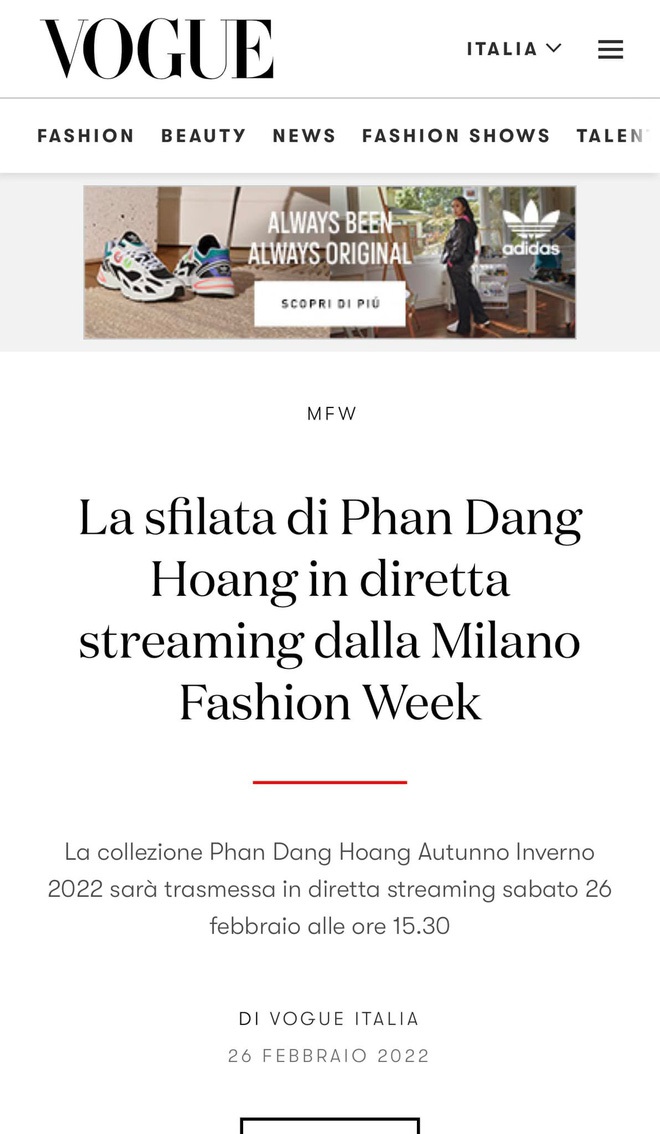Tap Scopri di più in the Adidas banner
Screen dimensions: 660x1134
pyautogui.click(x=330, y=304)
